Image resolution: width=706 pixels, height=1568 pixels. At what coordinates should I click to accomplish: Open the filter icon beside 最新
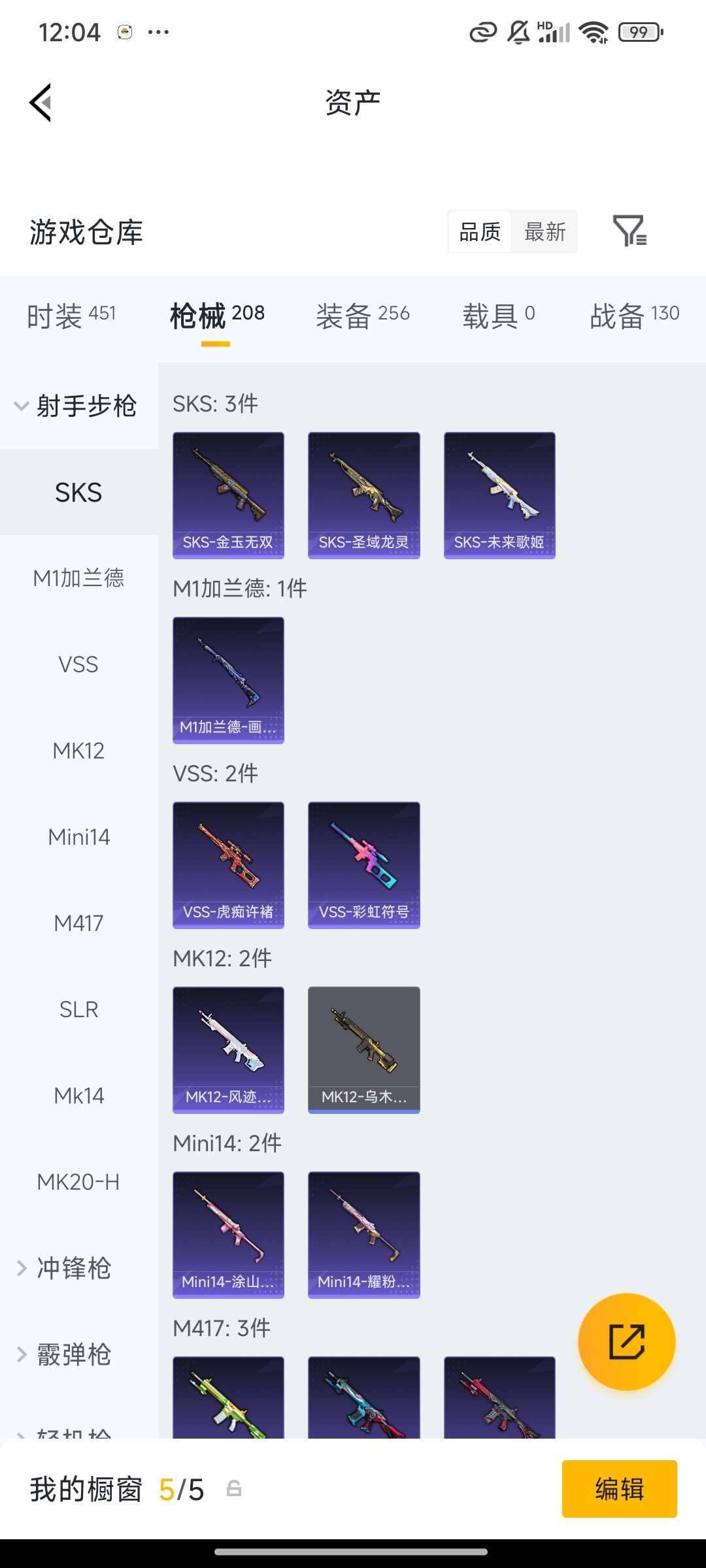(x=629, y=231)
